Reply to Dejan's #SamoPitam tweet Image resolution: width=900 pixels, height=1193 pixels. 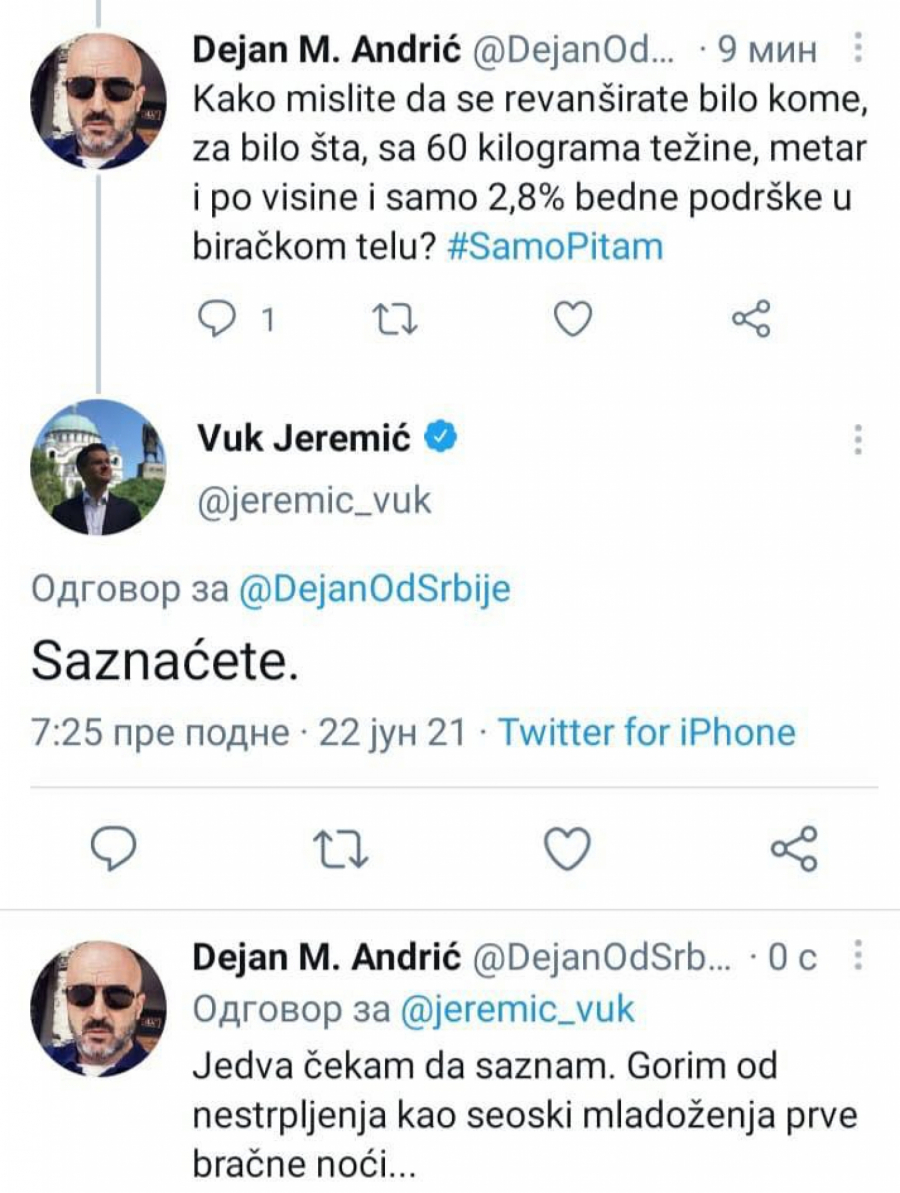pos(218,318)
